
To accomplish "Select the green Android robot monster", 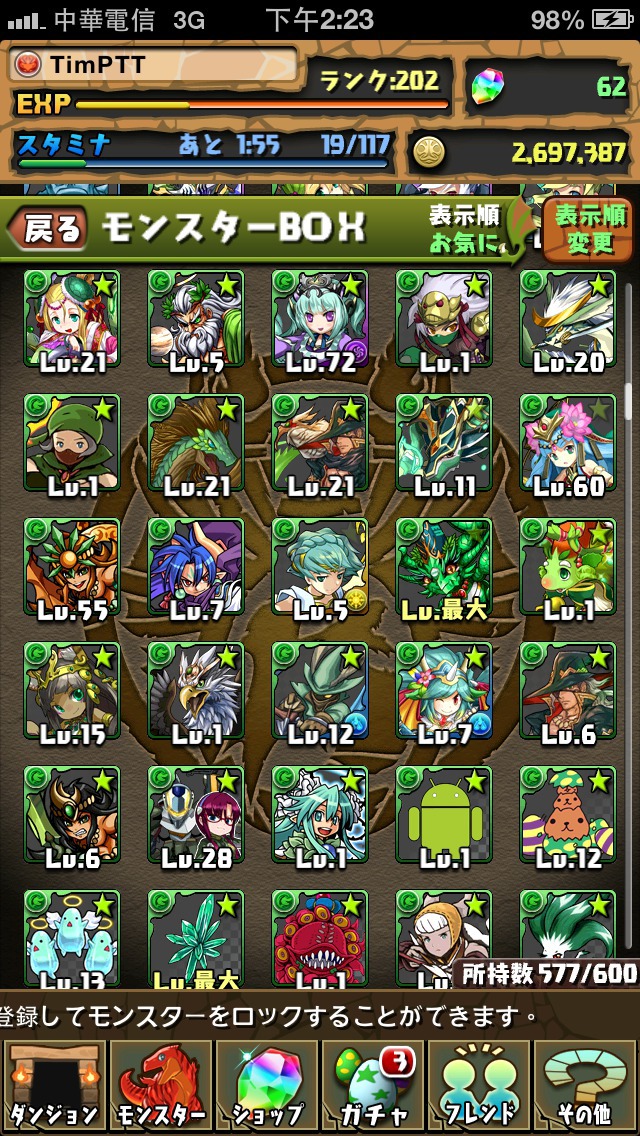I will click(x=443, y=814).
